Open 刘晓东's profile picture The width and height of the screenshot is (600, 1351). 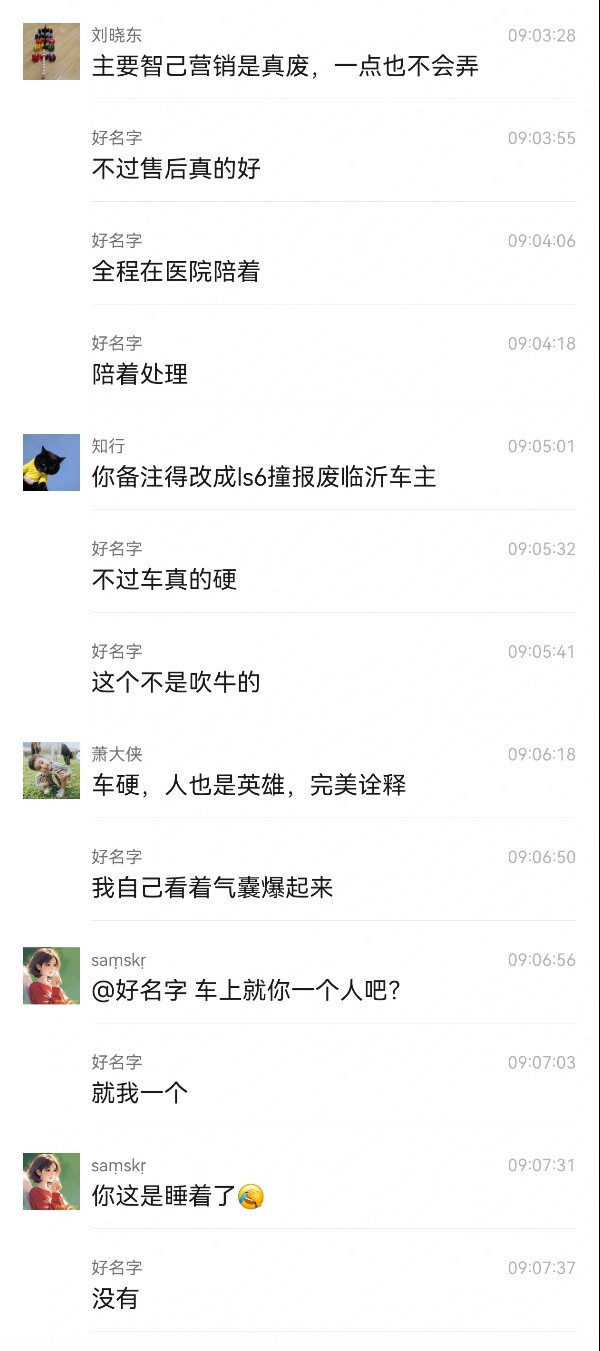click(51, 51)
